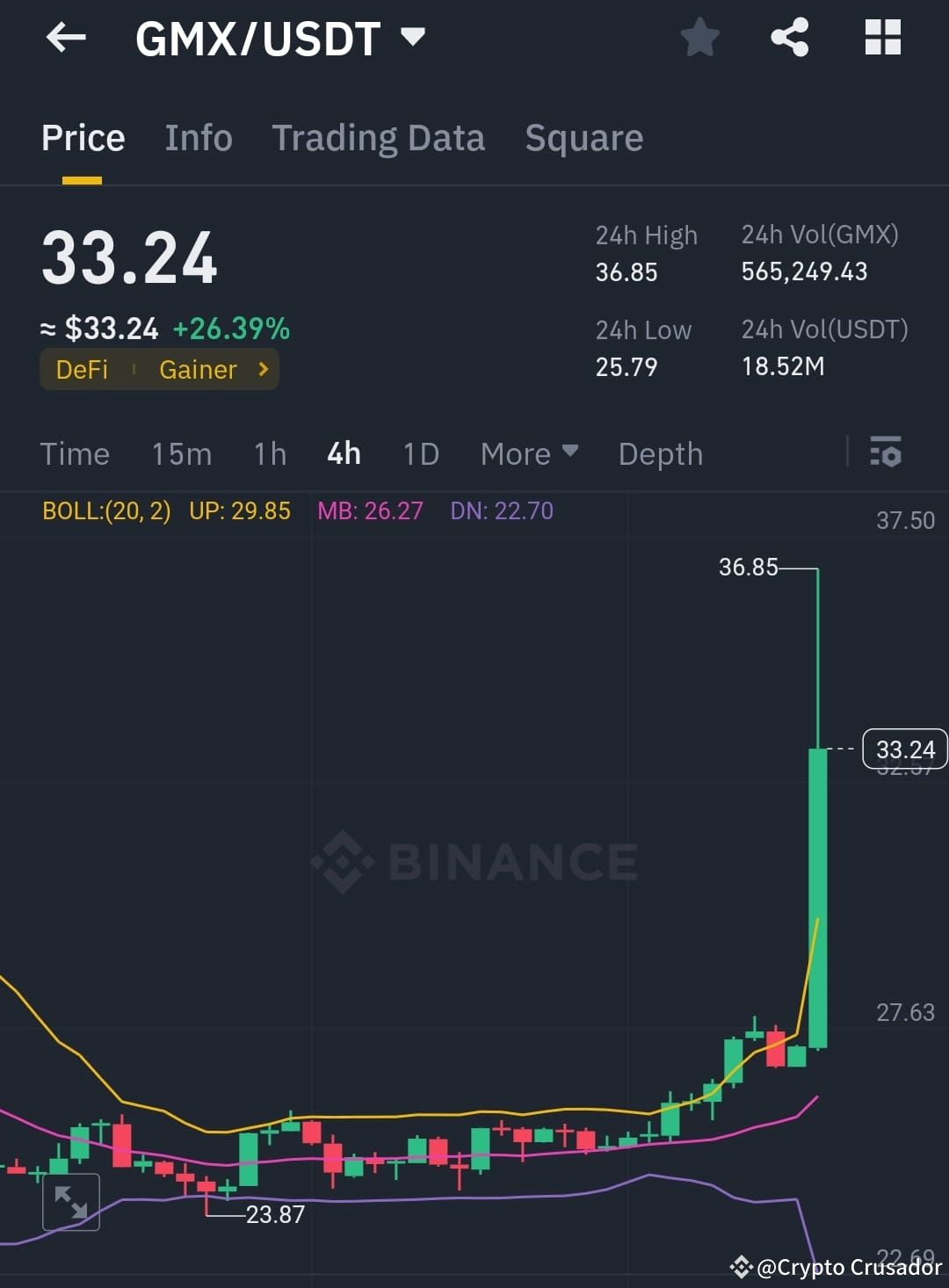Tap the fullscreen expand icon on the chart
The width and height of the screenshot is (949, 1288).
pyautogui.click(x=70, y=1202)
